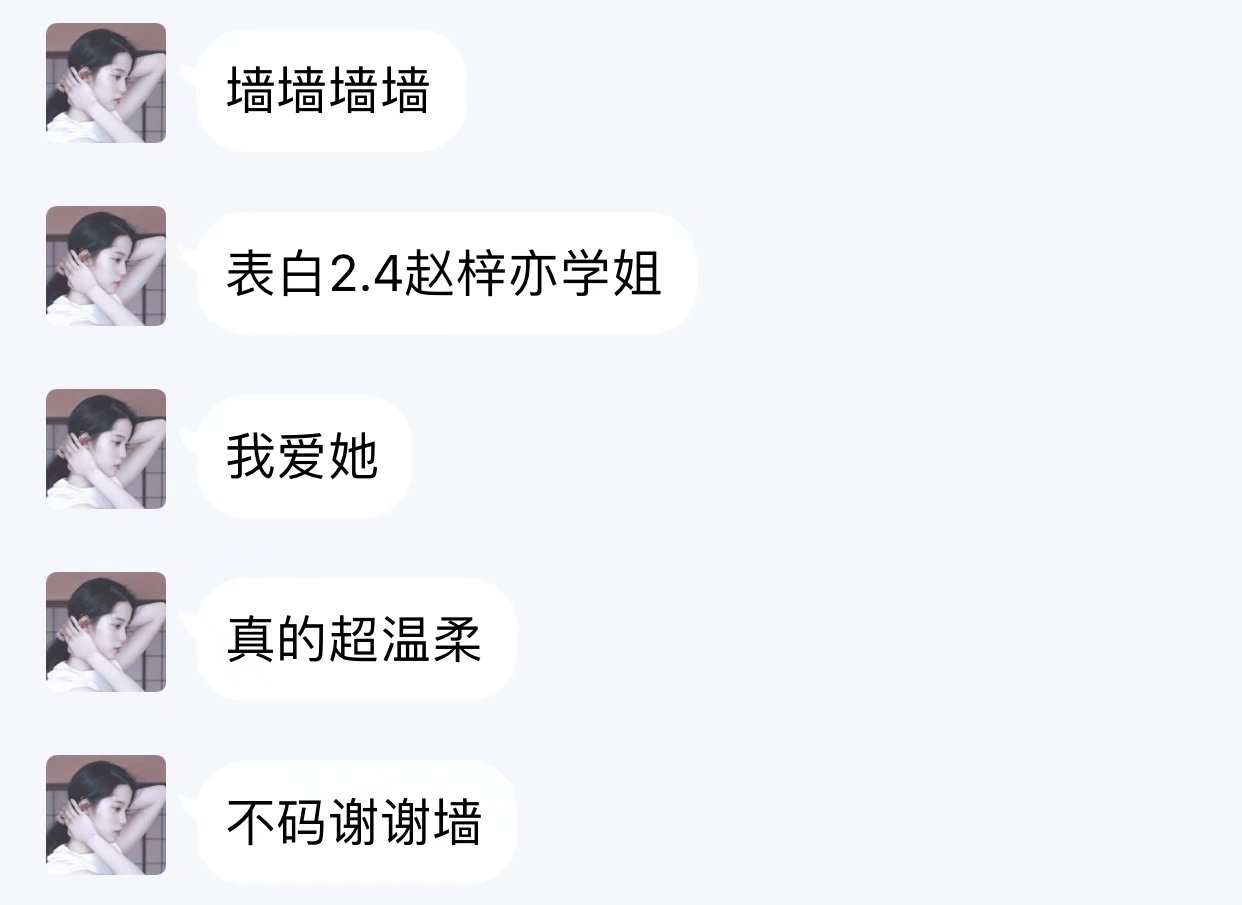This screenshot has height=905, width=1242.
Task: View profile from avatar beside 我爱她
Action: 106,449
